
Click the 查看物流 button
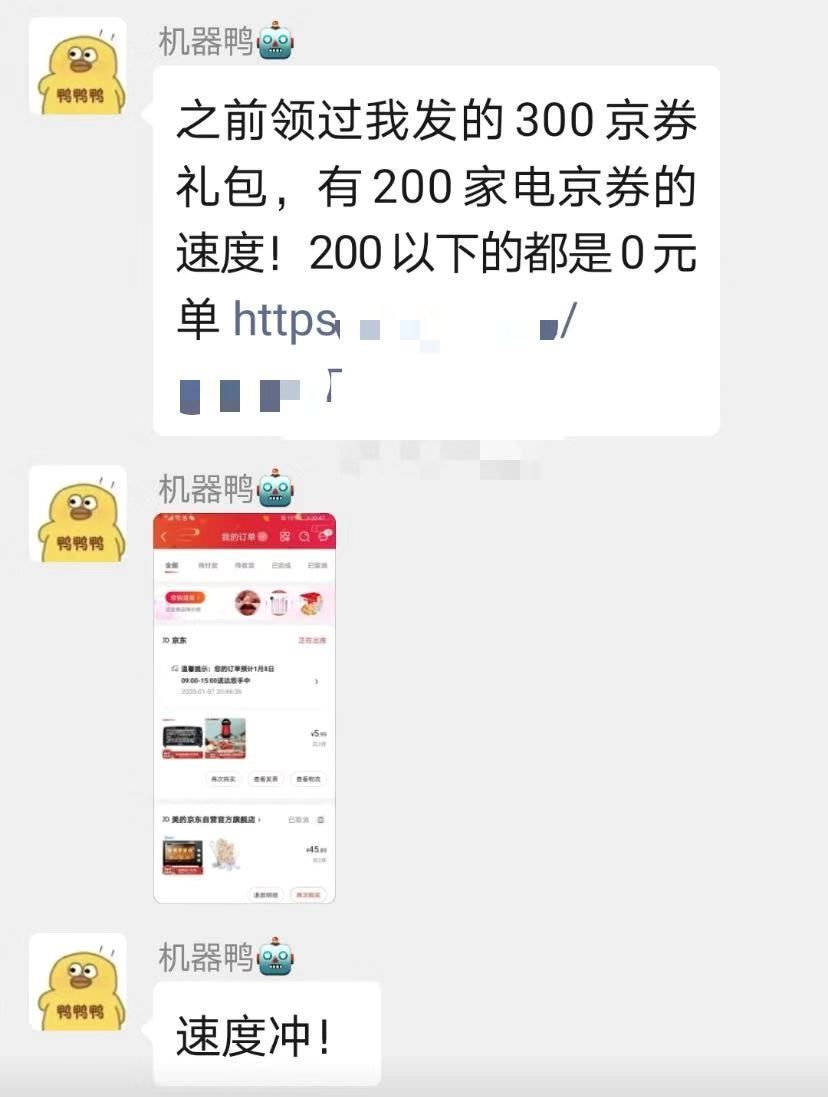coord(307,777)
